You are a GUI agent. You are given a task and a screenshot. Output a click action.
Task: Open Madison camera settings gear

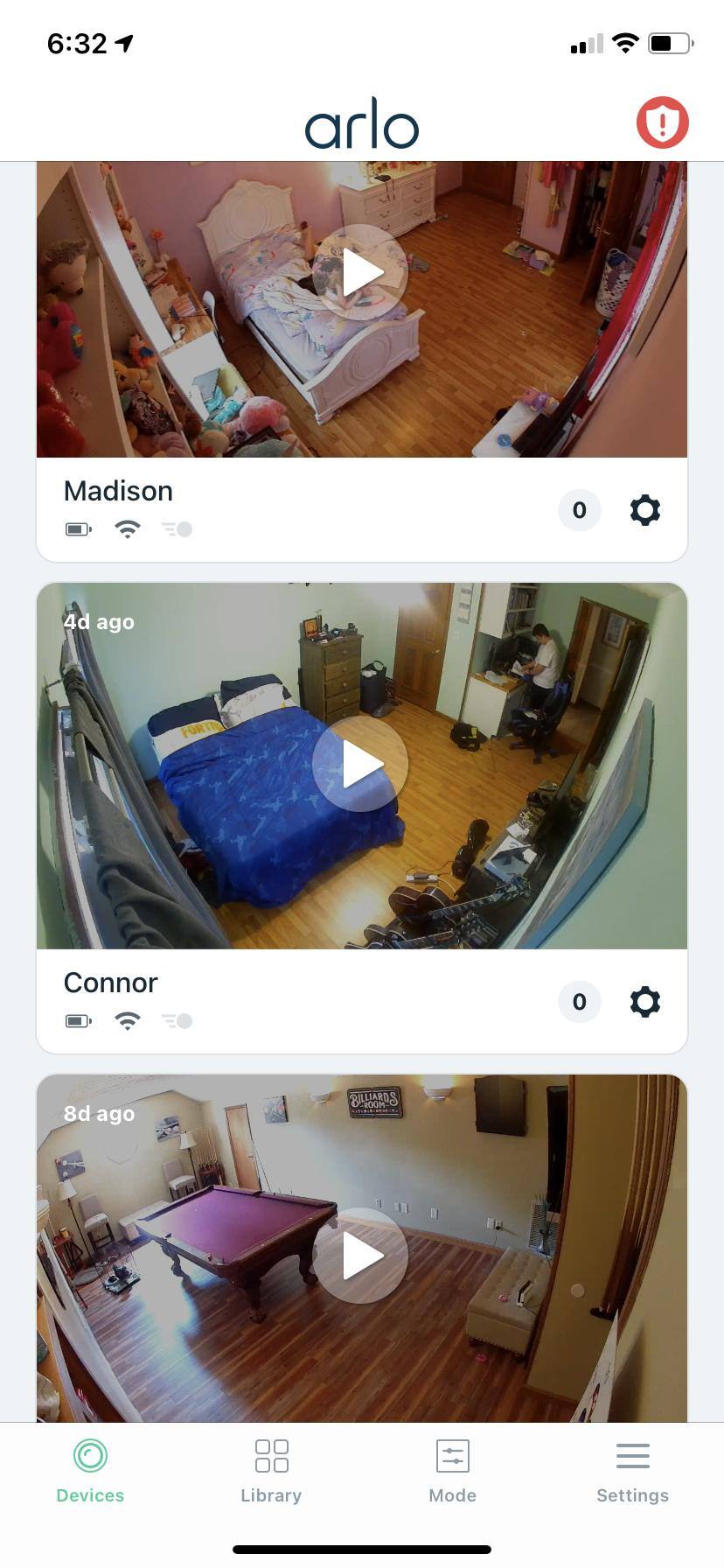(x=644, y=510)
